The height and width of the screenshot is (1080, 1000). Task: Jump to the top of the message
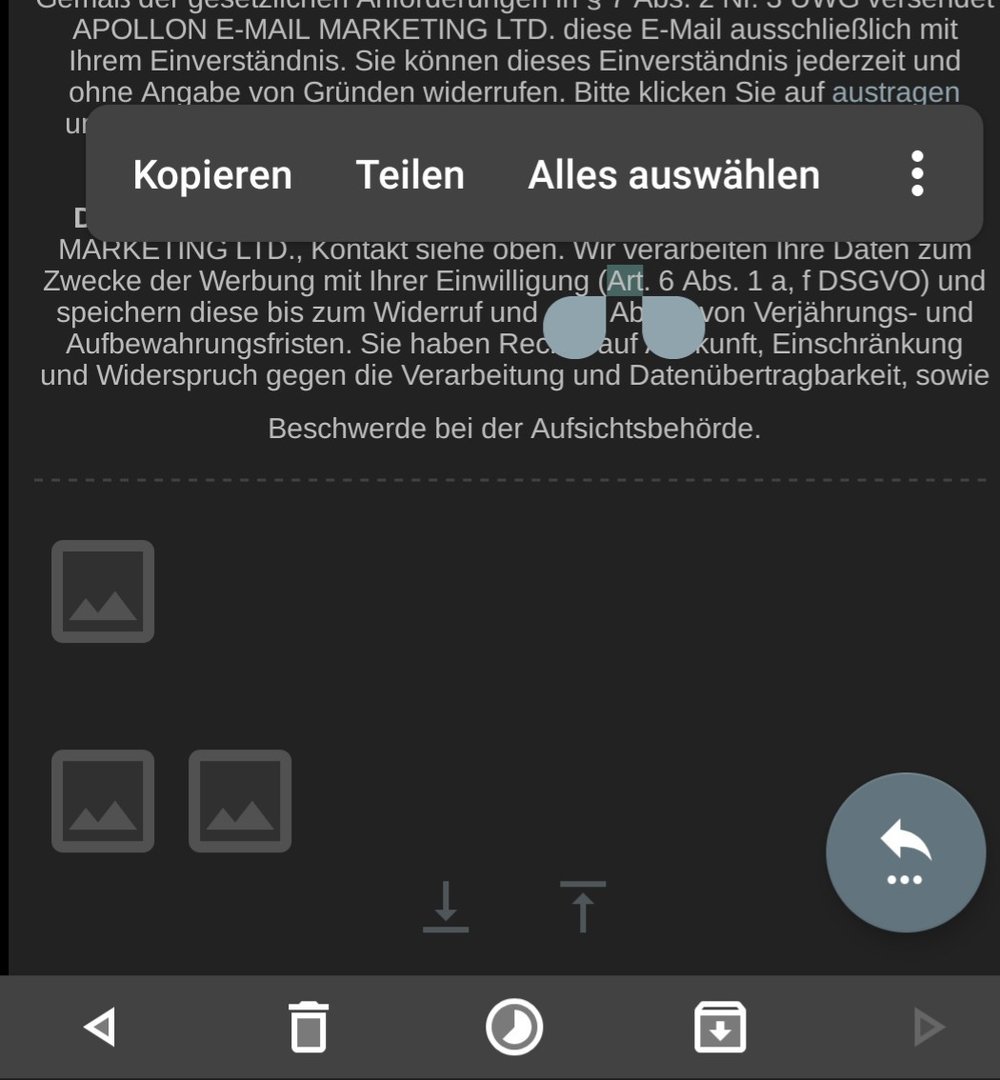coord(583,907)
